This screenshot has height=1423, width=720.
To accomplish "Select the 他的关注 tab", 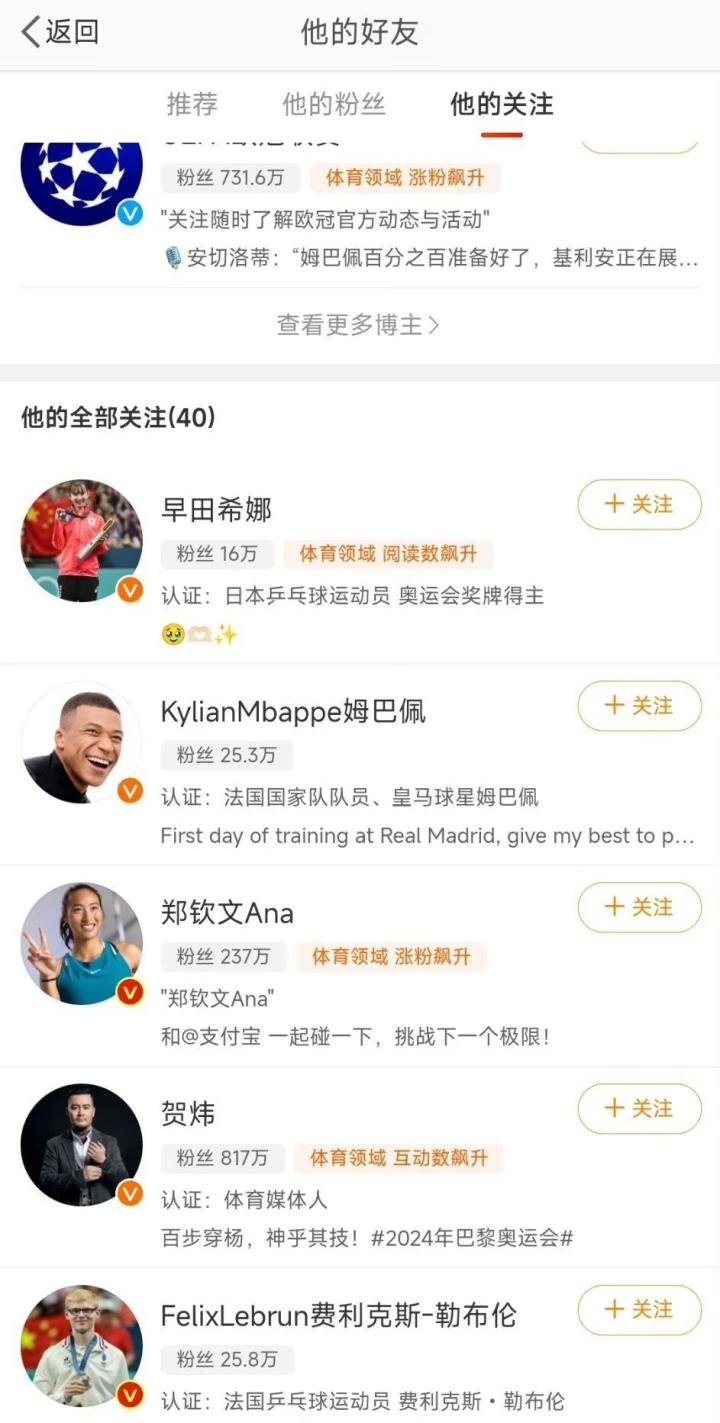I will click(x=501, y=104).
